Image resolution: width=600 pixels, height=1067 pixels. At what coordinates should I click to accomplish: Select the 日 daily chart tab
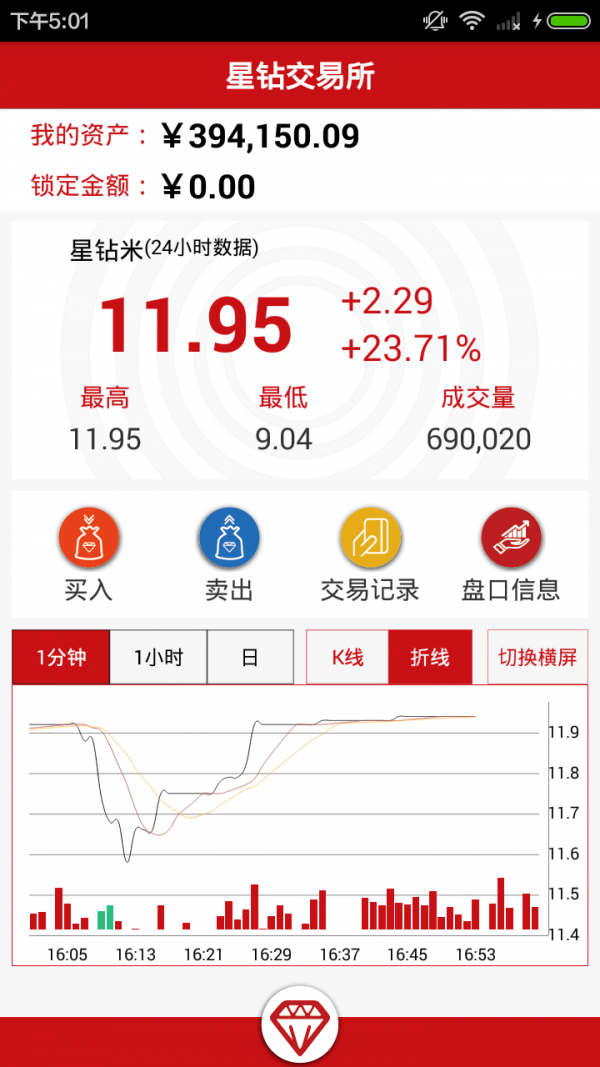coord(250,657)
